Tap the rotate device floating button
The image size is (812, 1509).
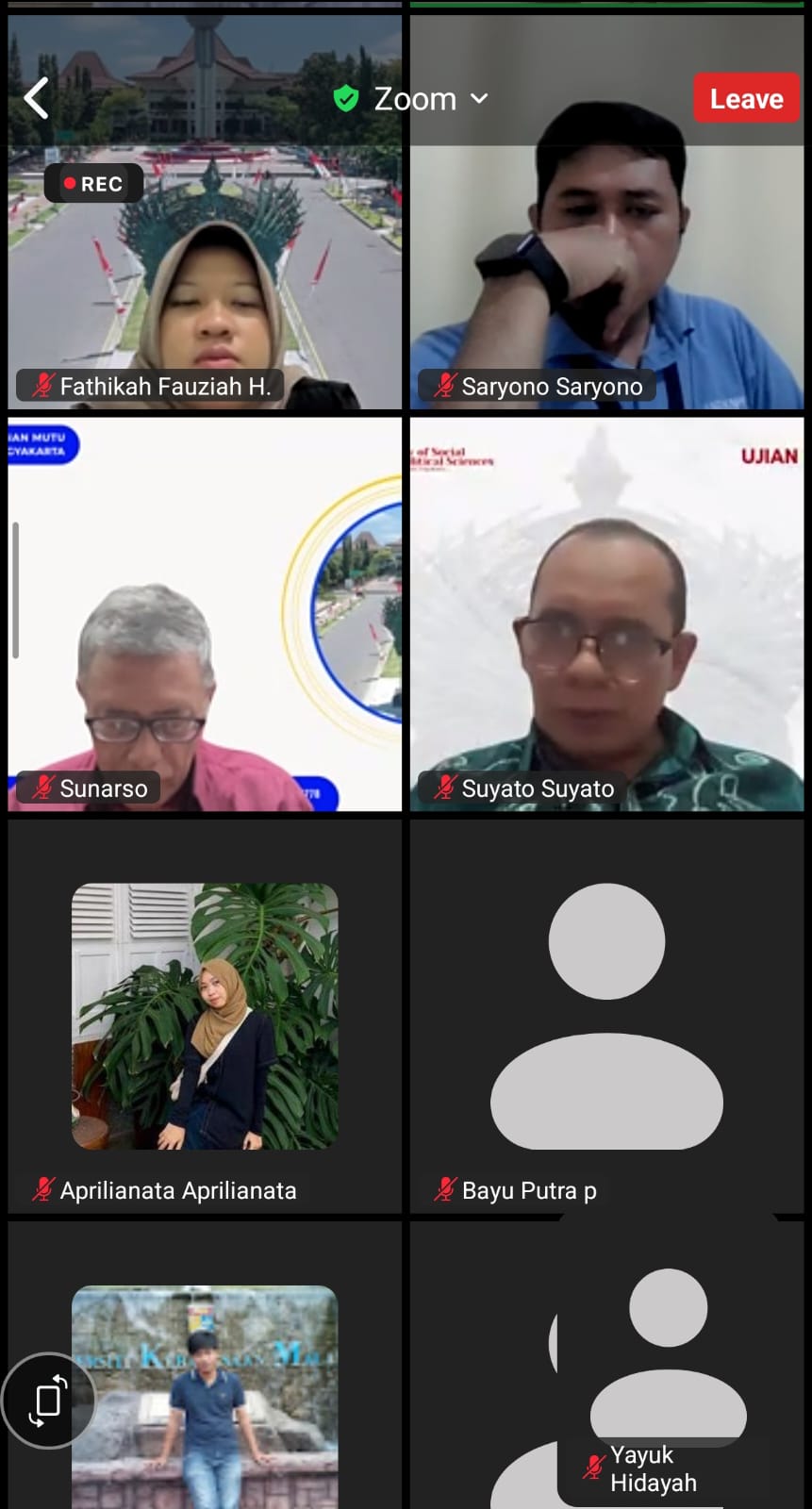point(49,1401)
